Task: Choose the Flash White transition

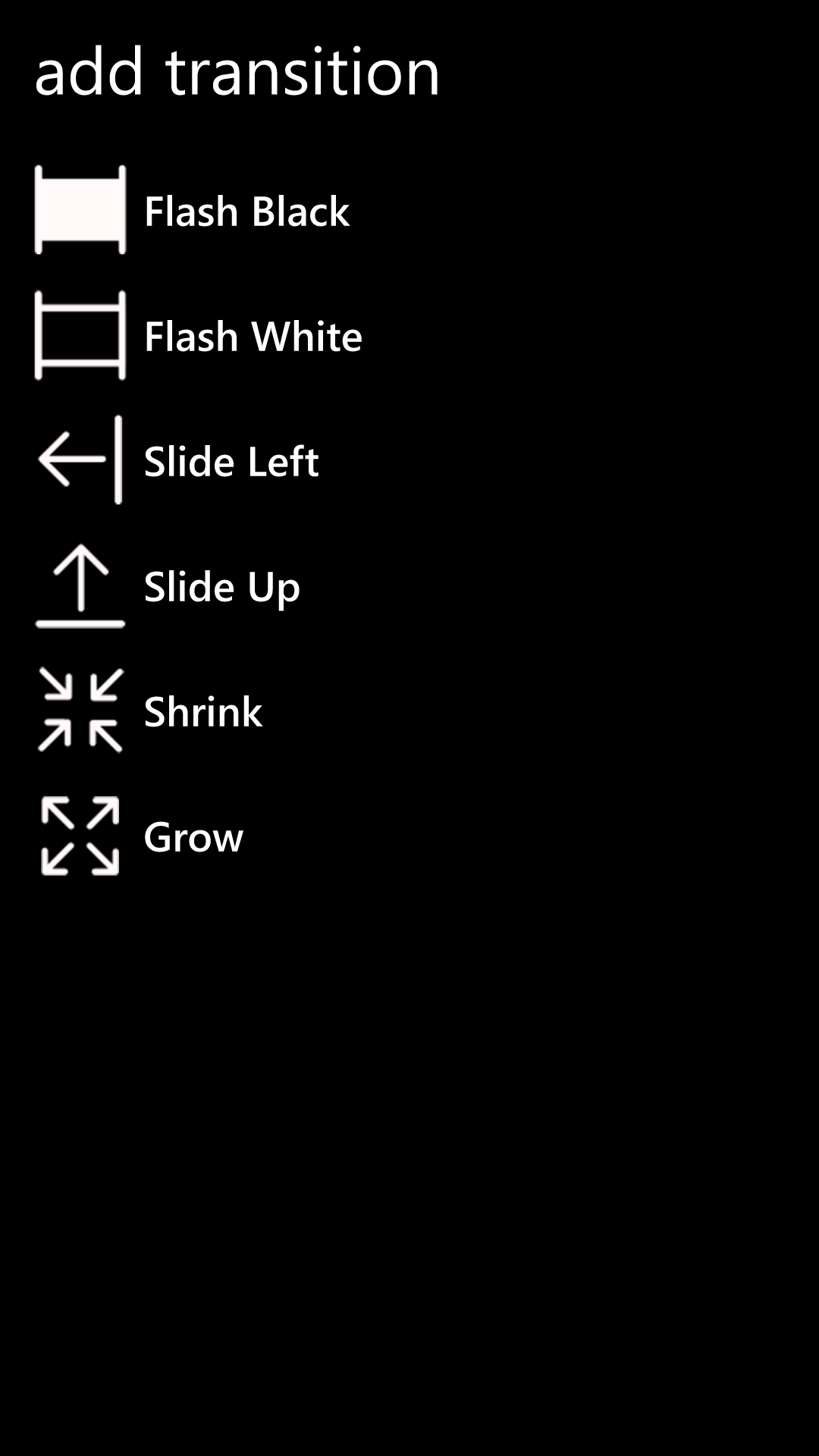Action: (x=253, y=336)
